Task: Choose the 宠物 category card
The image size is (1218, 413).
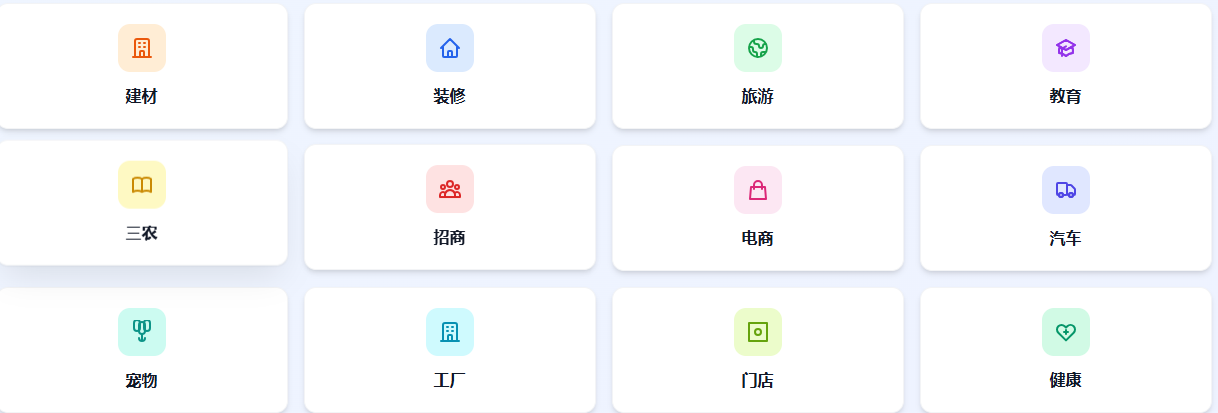Action: pos(141,351)
